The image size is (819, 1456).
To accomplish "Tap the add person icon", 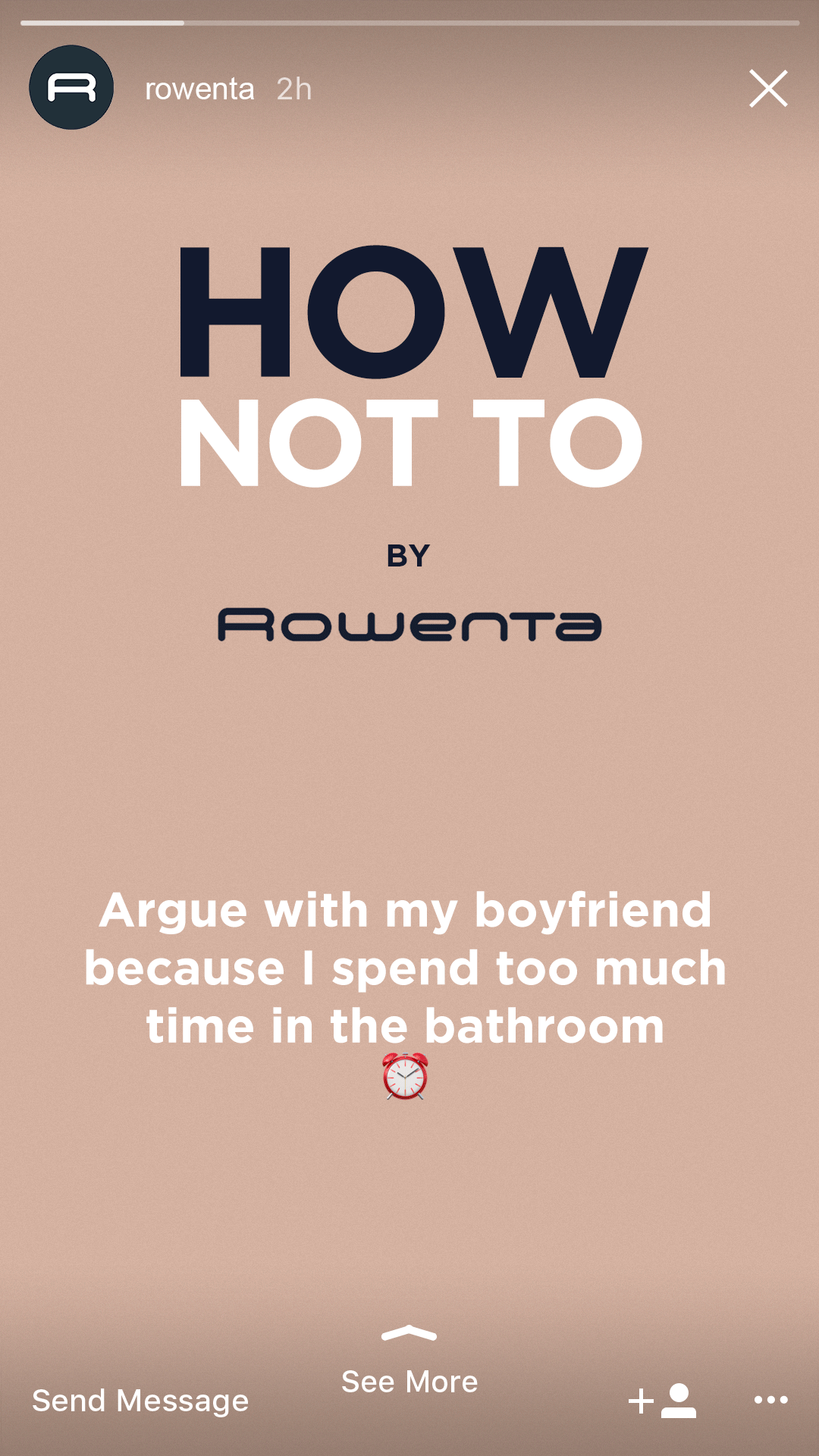I will 662,1401.
